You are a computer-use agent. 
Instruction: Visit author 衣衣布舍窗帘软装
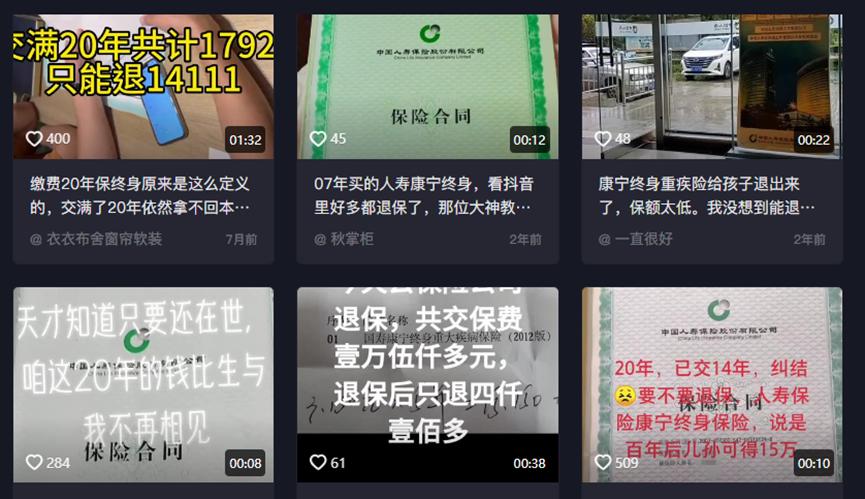(x=96, y=239)
